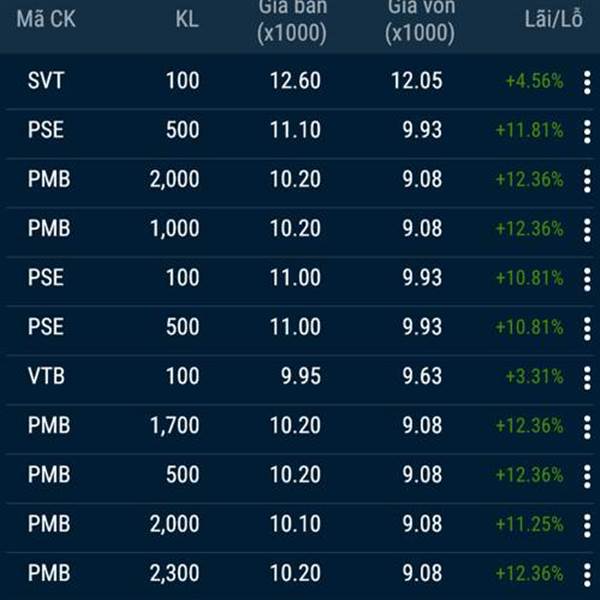Open overflow menu for the PMB 2,300 row
Screen dimensions: 600x600
pos(587,574)
